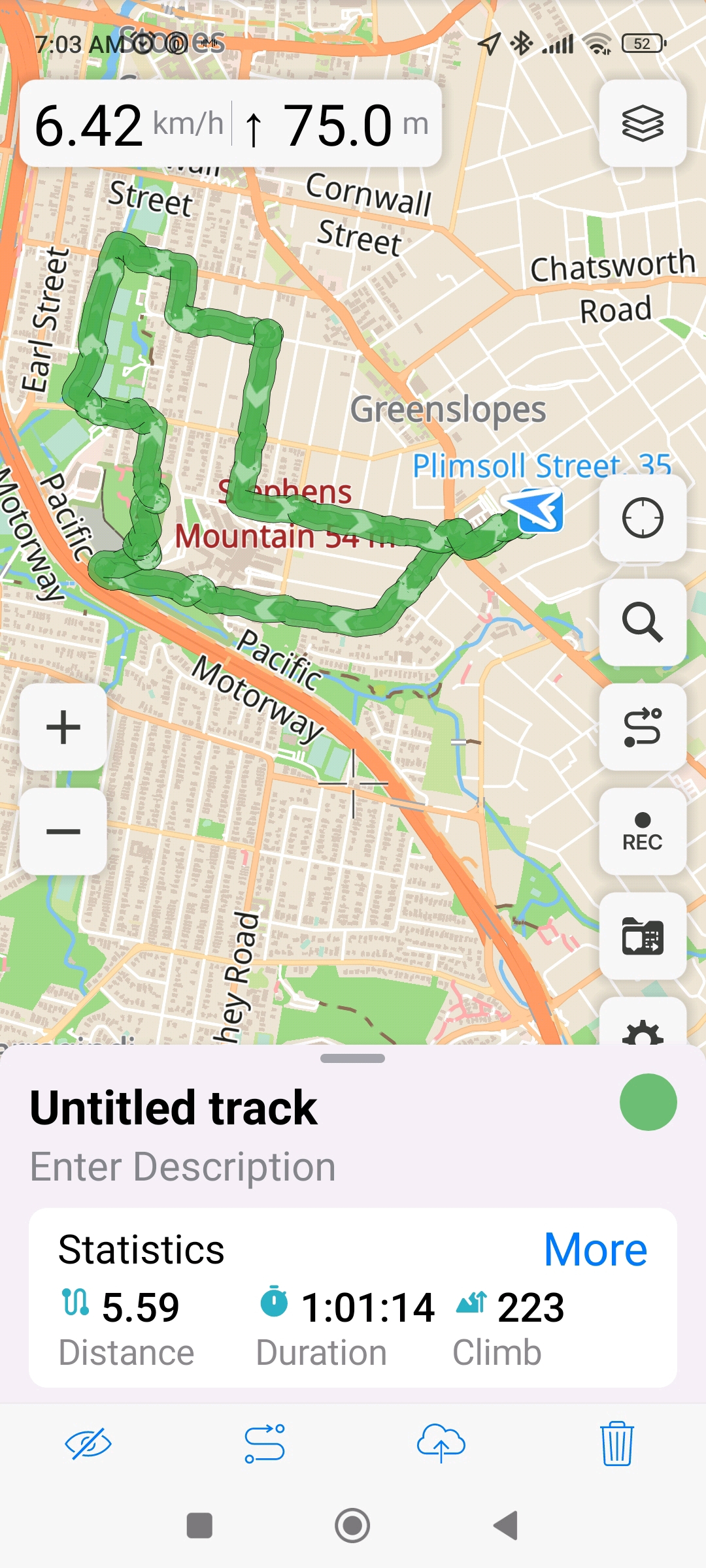Image resolution: width=706 pixels, height=1568 pixels.
Task: Go back with system back button
Action: click(x=505, y=1526)
